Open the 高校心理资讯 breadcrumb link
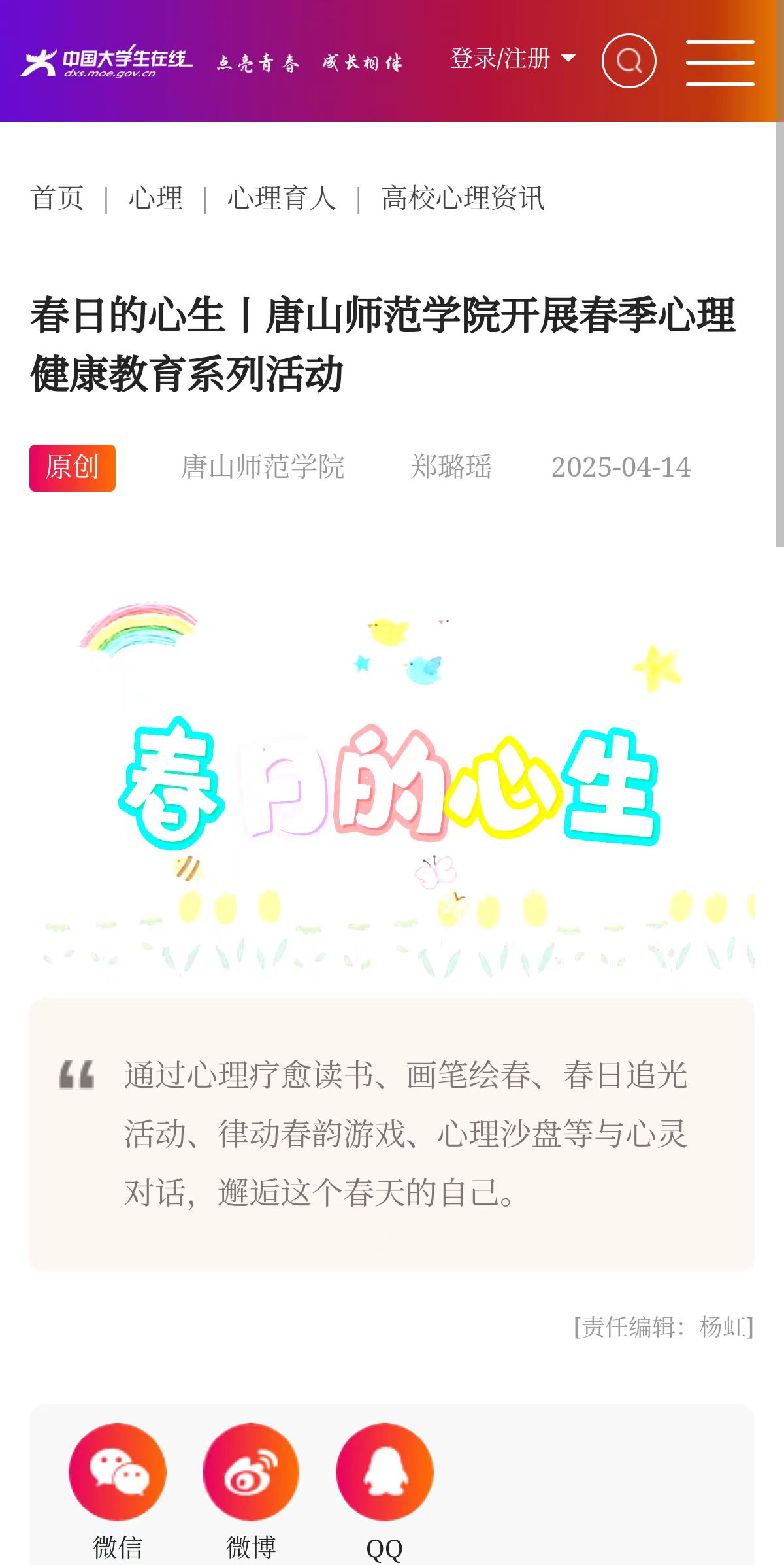 pyautogui.click(x=463, y=198)
